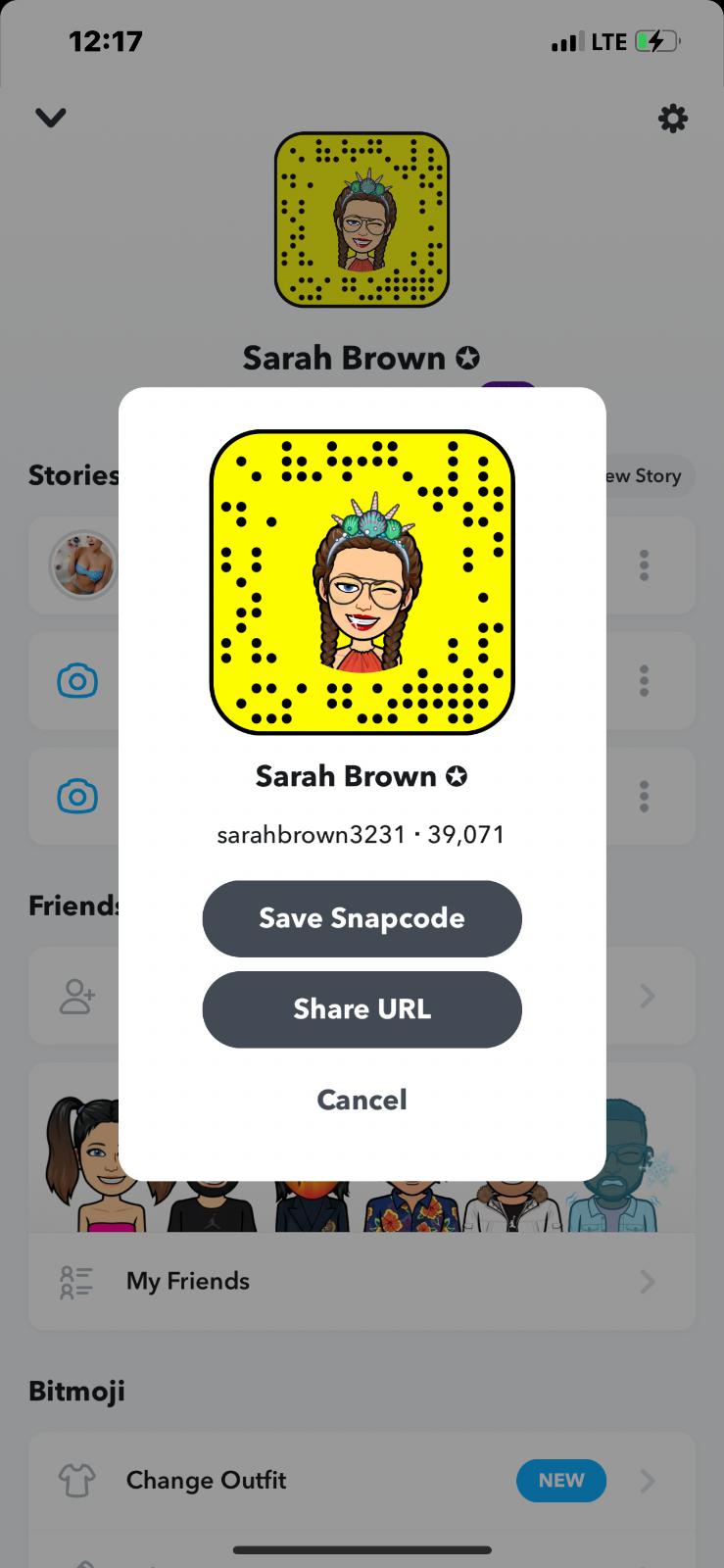
Task: Open Change Outfit for Bitmoji
Action: coord(362,1480)
